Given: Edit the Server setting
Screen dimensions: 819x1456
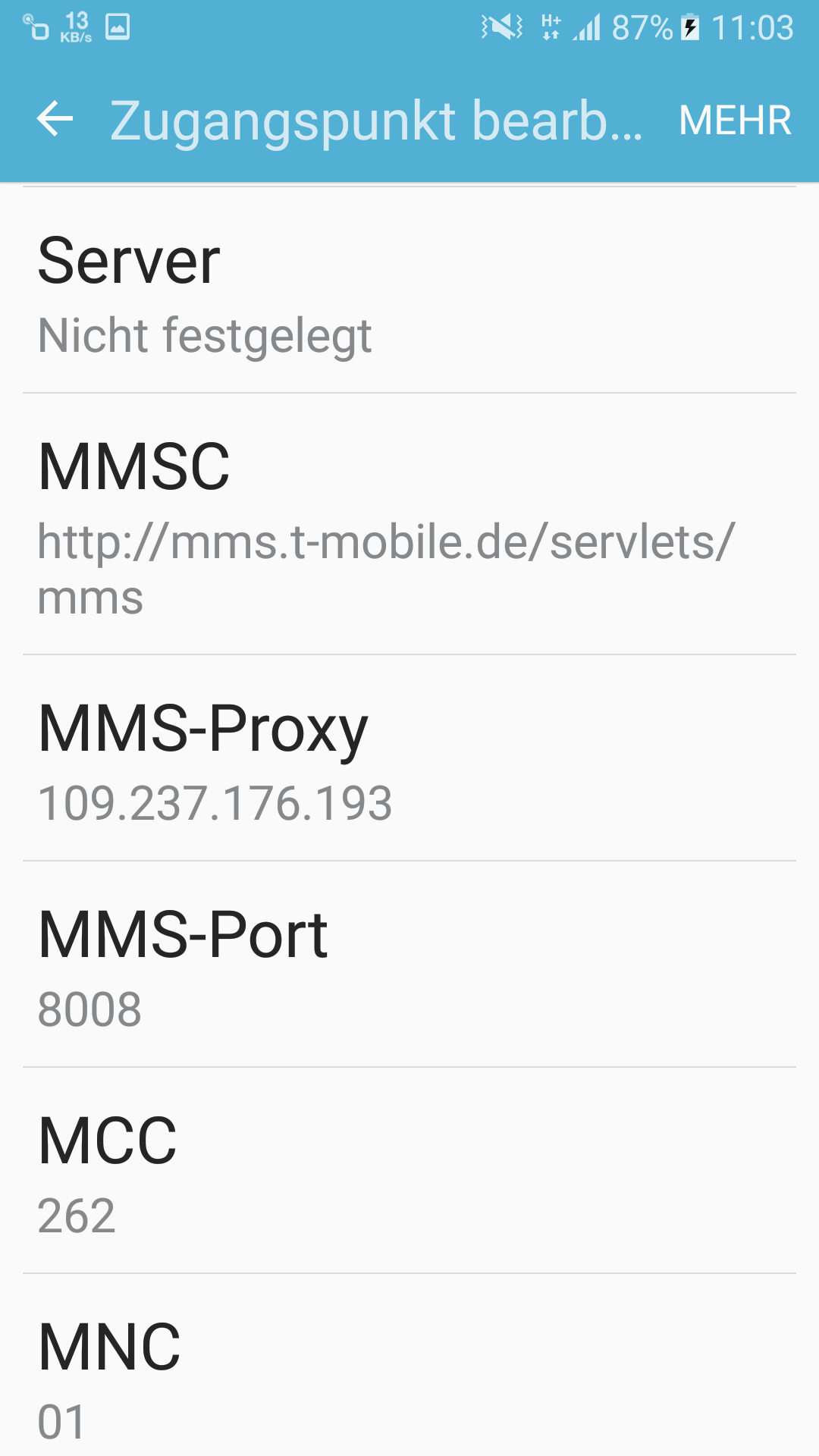Looking at the screenshot, I should [409, 290].
